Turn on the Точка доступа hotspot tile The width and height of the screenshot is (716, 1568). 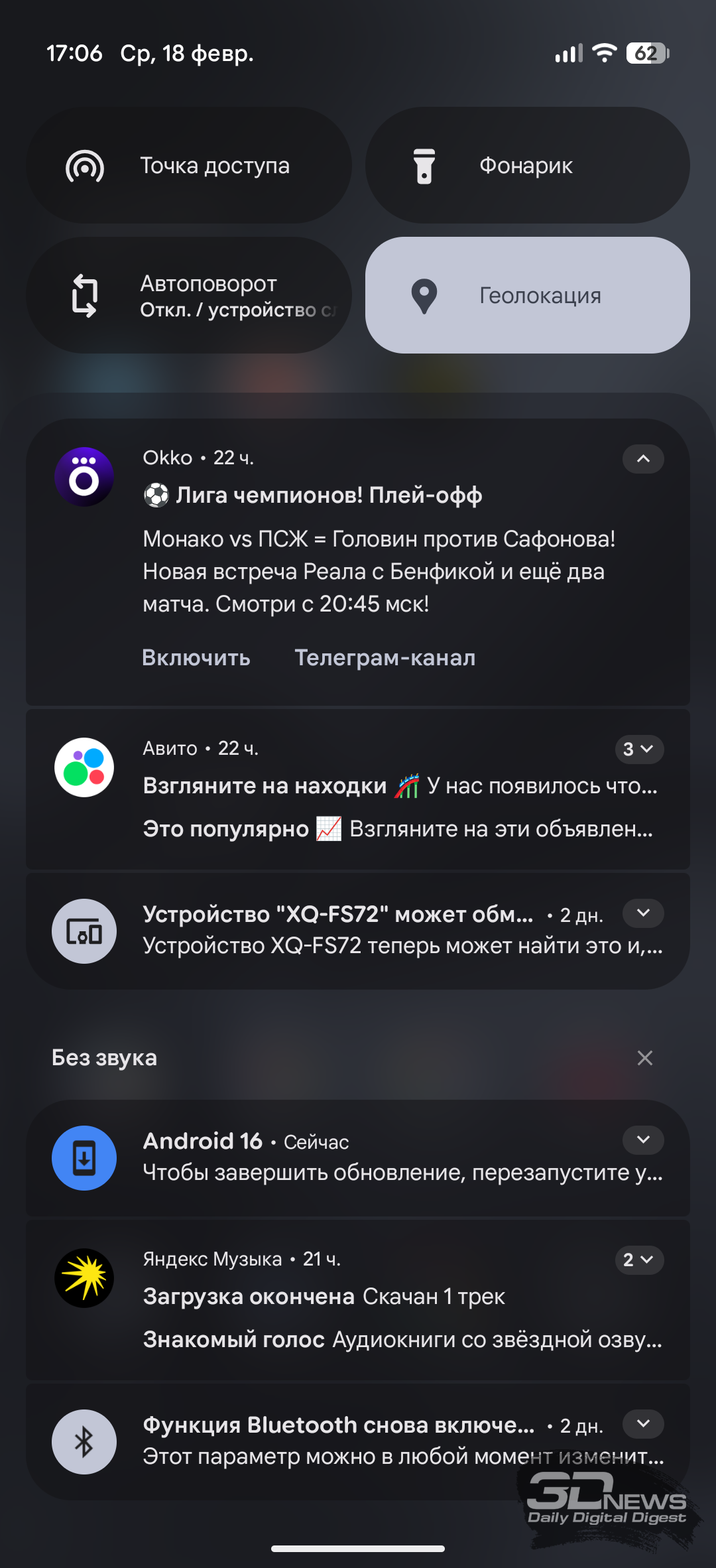point(188,165)
